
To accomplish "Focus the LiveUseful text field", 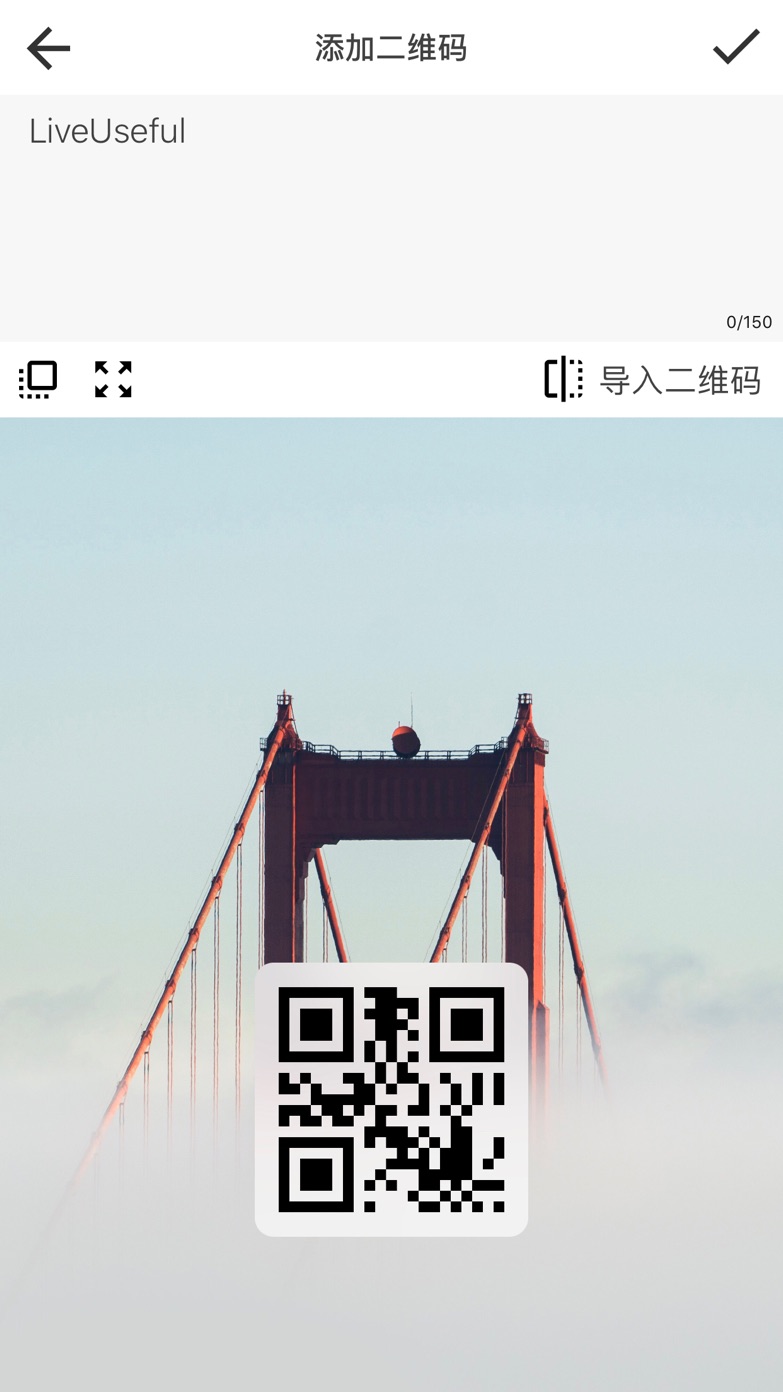I will pyautogui.click(x=391, y=218).
